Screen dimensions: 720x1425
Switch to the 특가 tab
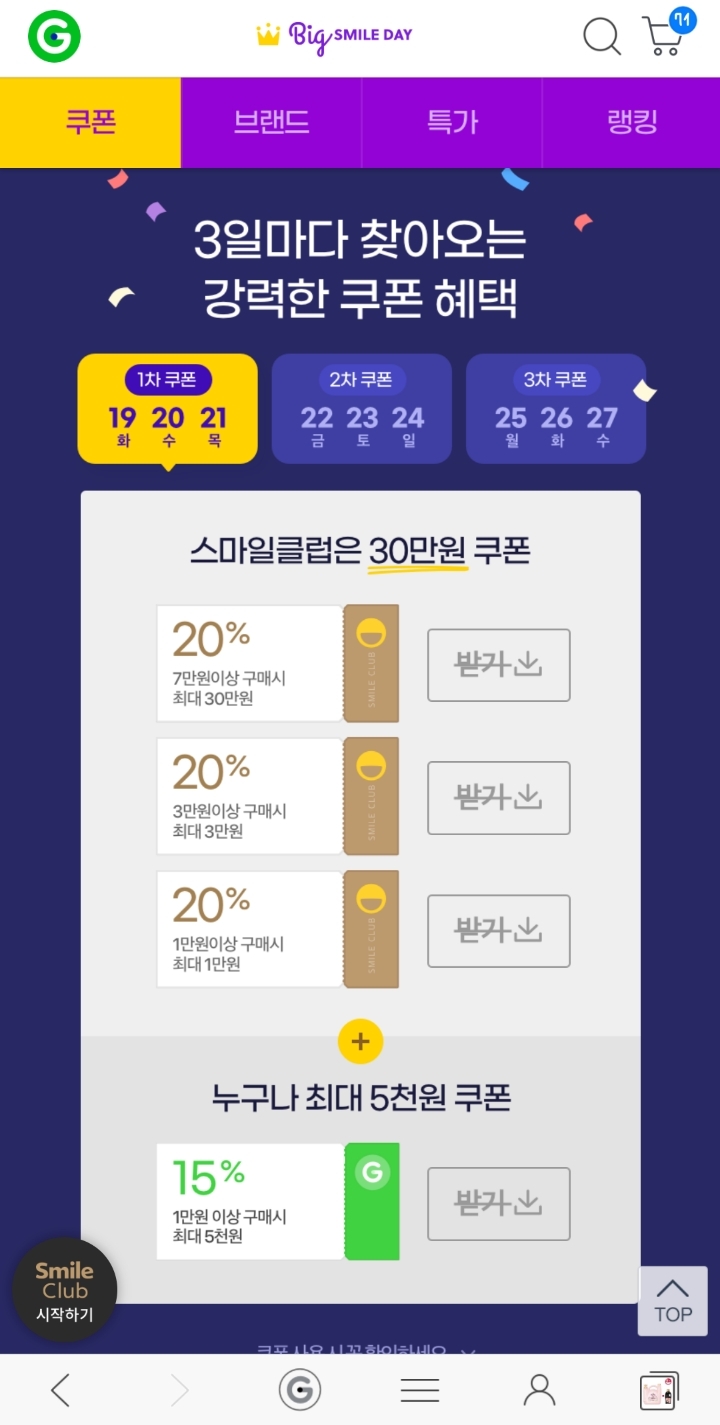point(452,122)
